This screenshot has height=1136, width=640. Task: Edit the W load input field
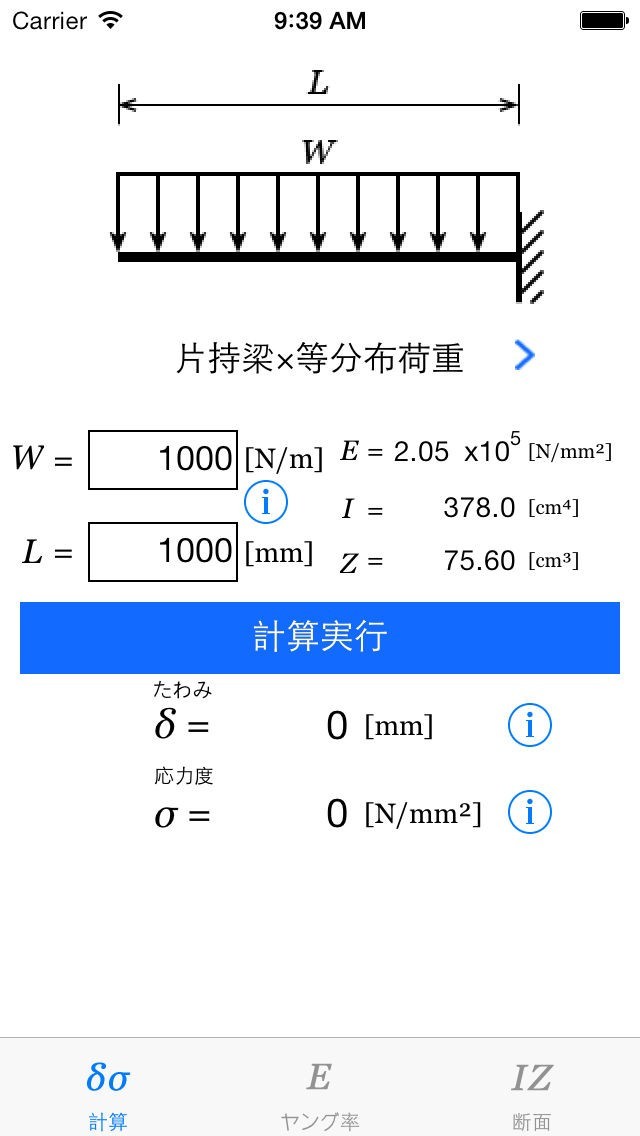click(x=163, y=460)
